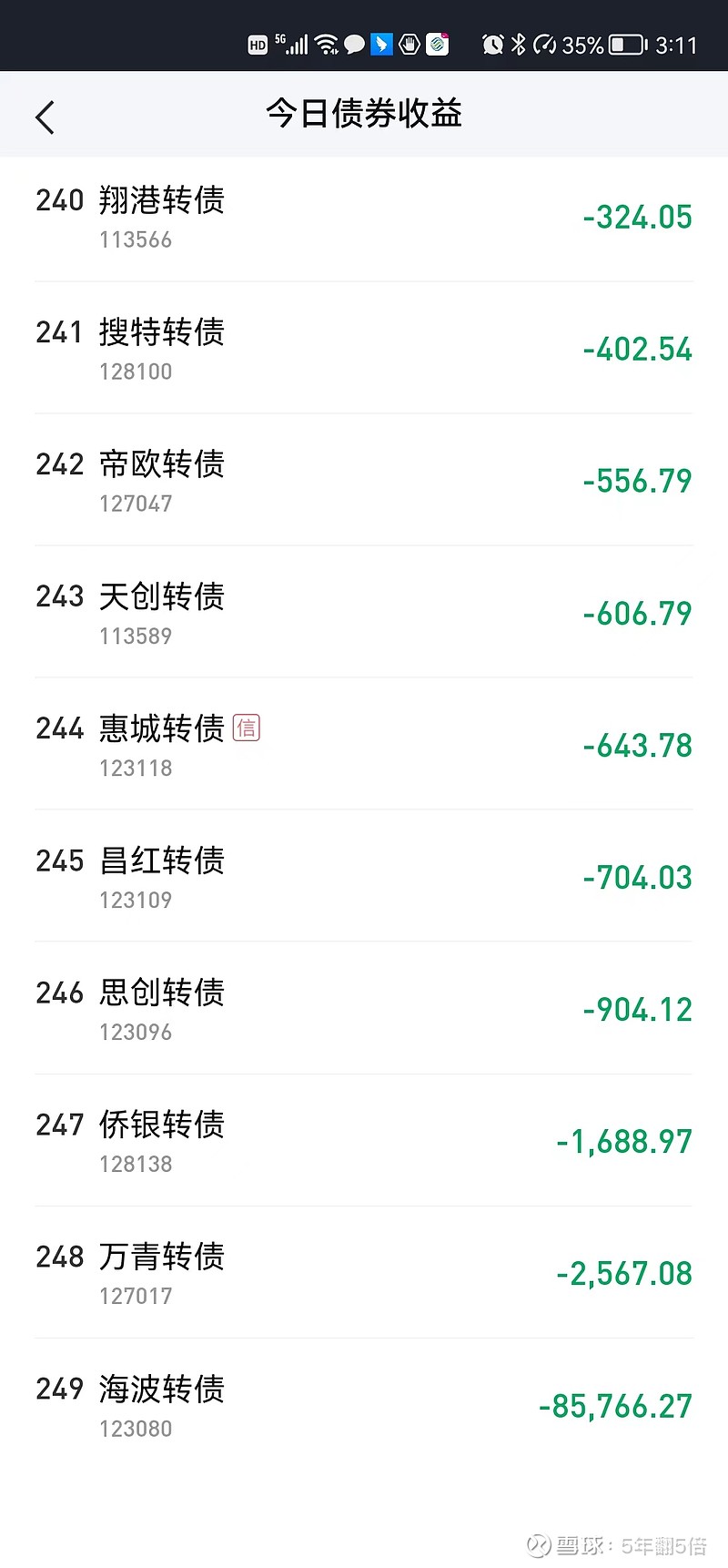Open the 翔港转债 113566 row
This screenshot has height=1568, width=728.
364,217
